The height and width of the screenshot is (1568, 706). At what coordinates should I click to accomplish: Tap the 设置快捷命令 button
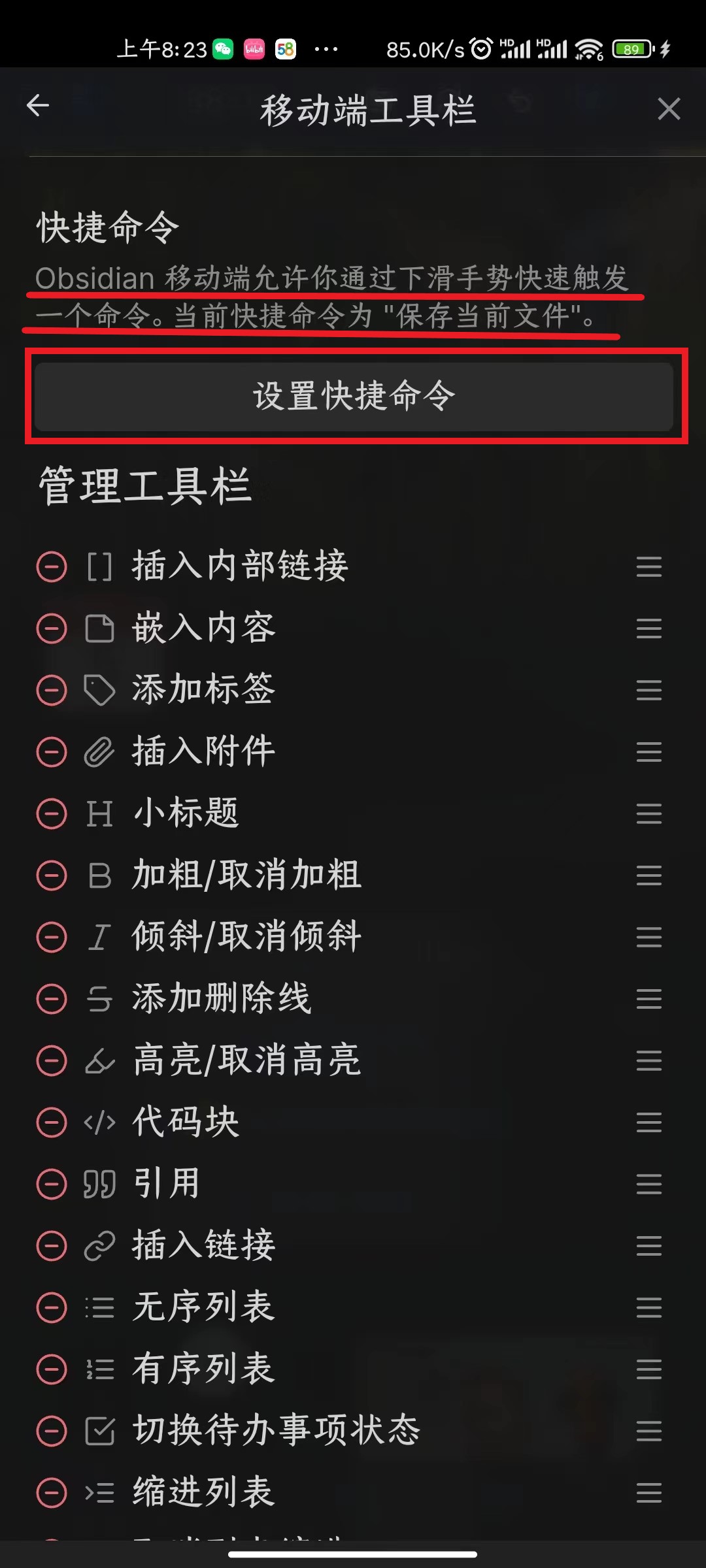354,396
